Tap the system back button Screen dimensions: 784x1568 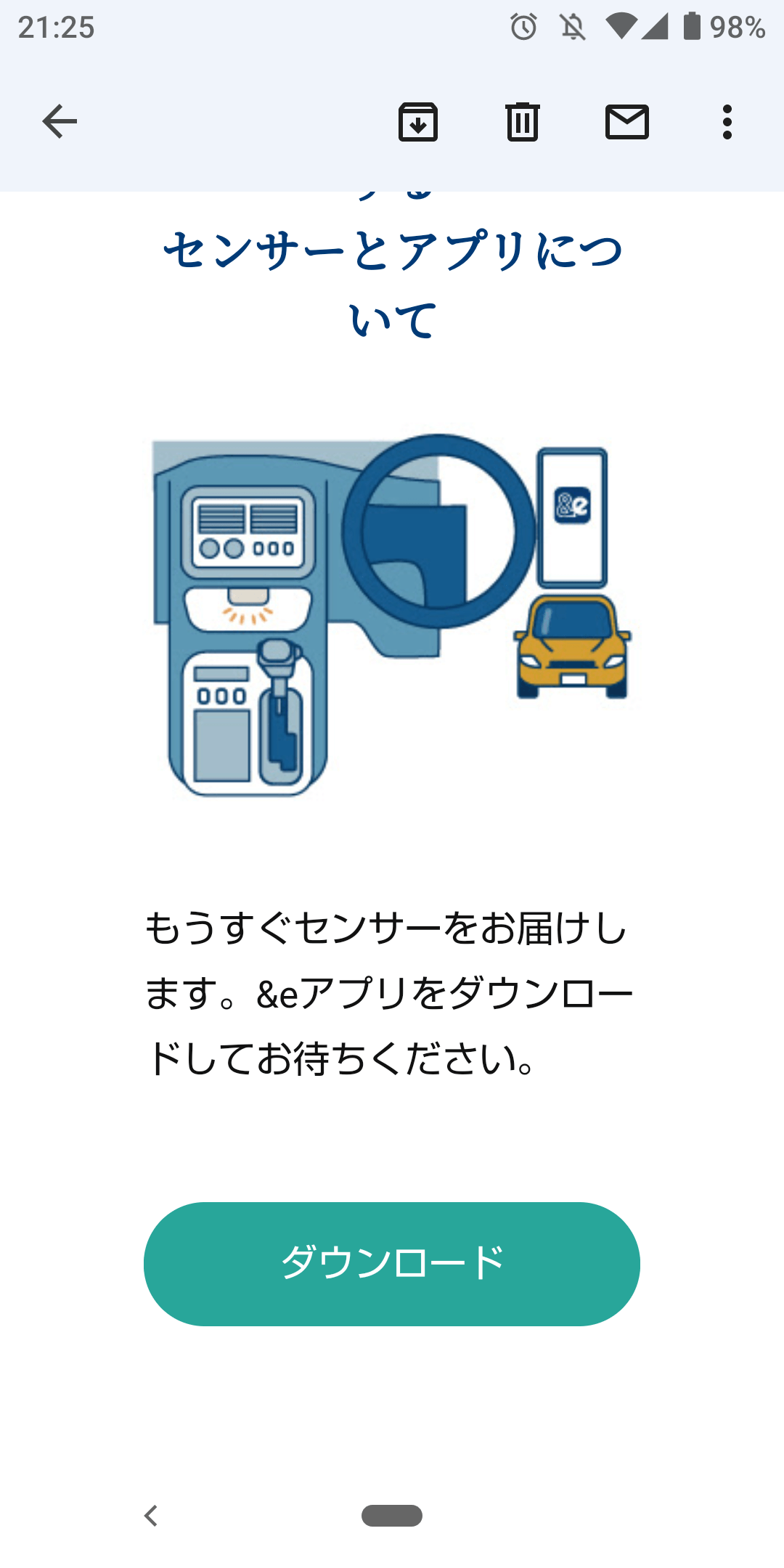click(151, 1516)
